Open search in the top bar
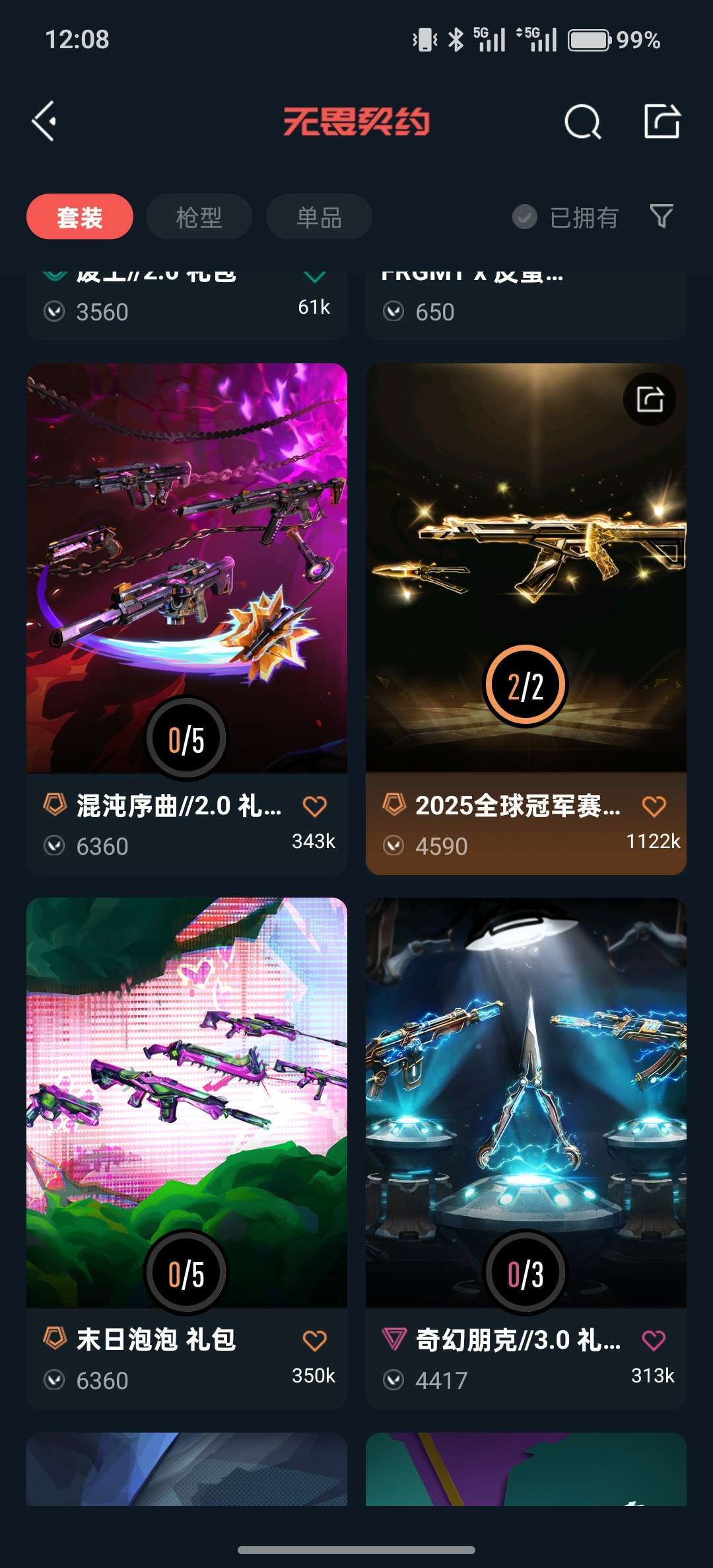The image size is (713, 1568). [x=582, y=122]
